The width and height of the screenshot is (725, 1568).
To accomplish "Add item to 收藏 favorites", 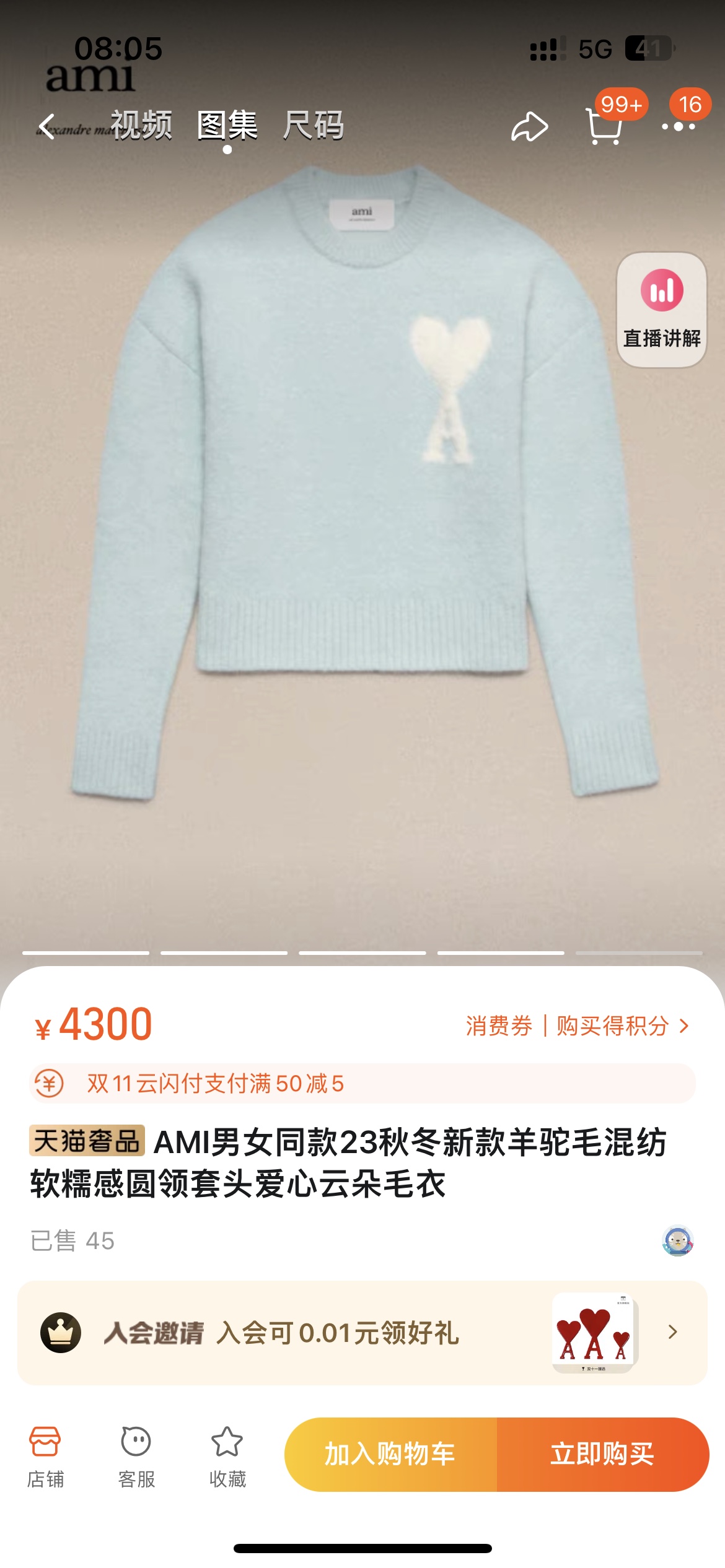I will coord(227,1454).
